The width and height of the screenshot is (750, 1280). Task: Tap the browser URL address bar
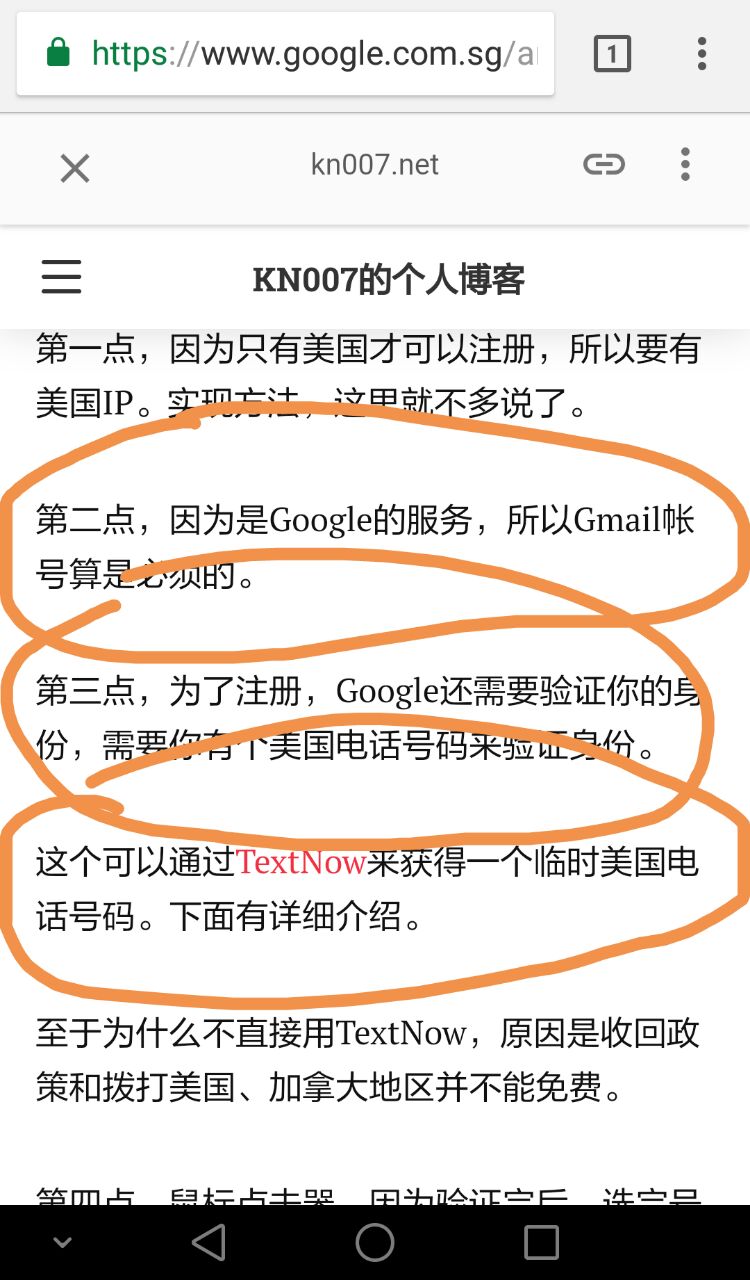pyautogui.click(x=300, y=53)
